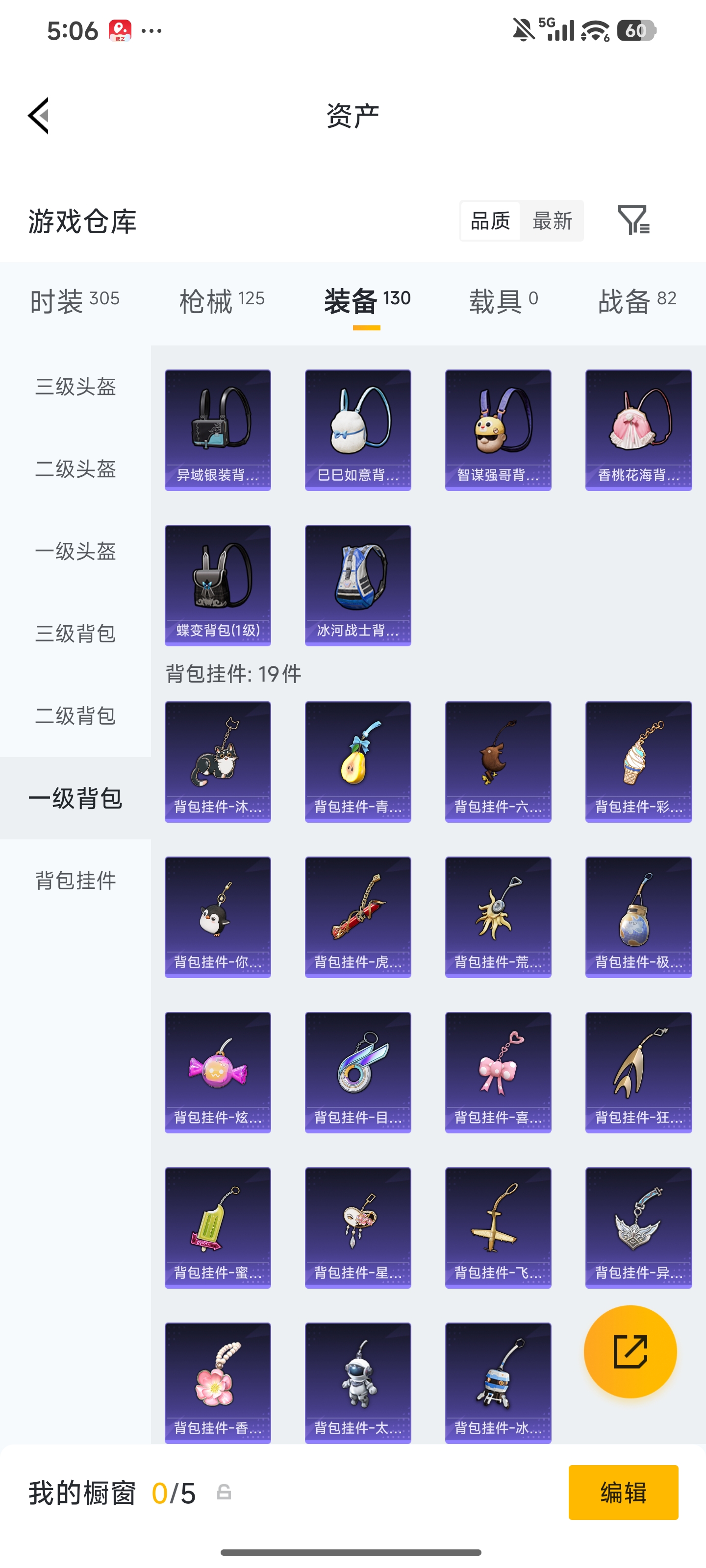Select the 品质 sort option
The image size is (706, 1568).
coord(490,220)
